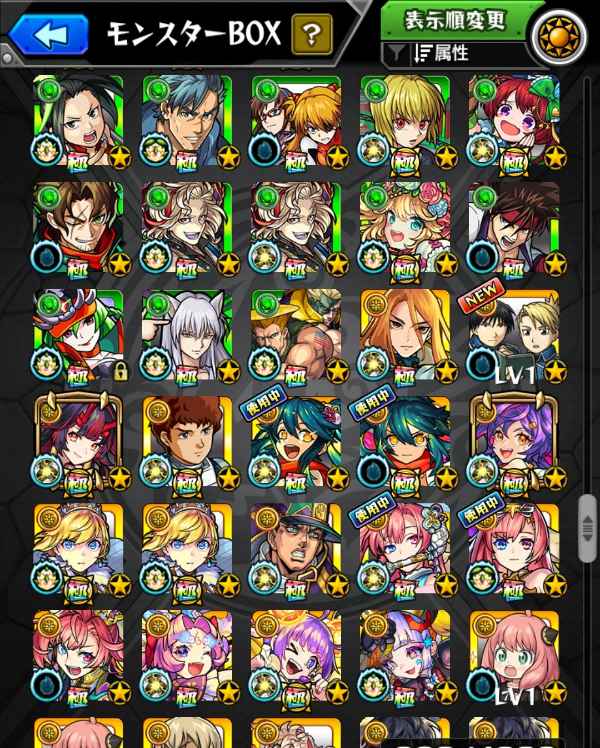The image size is (600, 748).
Task: Open the pink-haired girl monster labeled Lv1
Action: (x=513, y=656)
